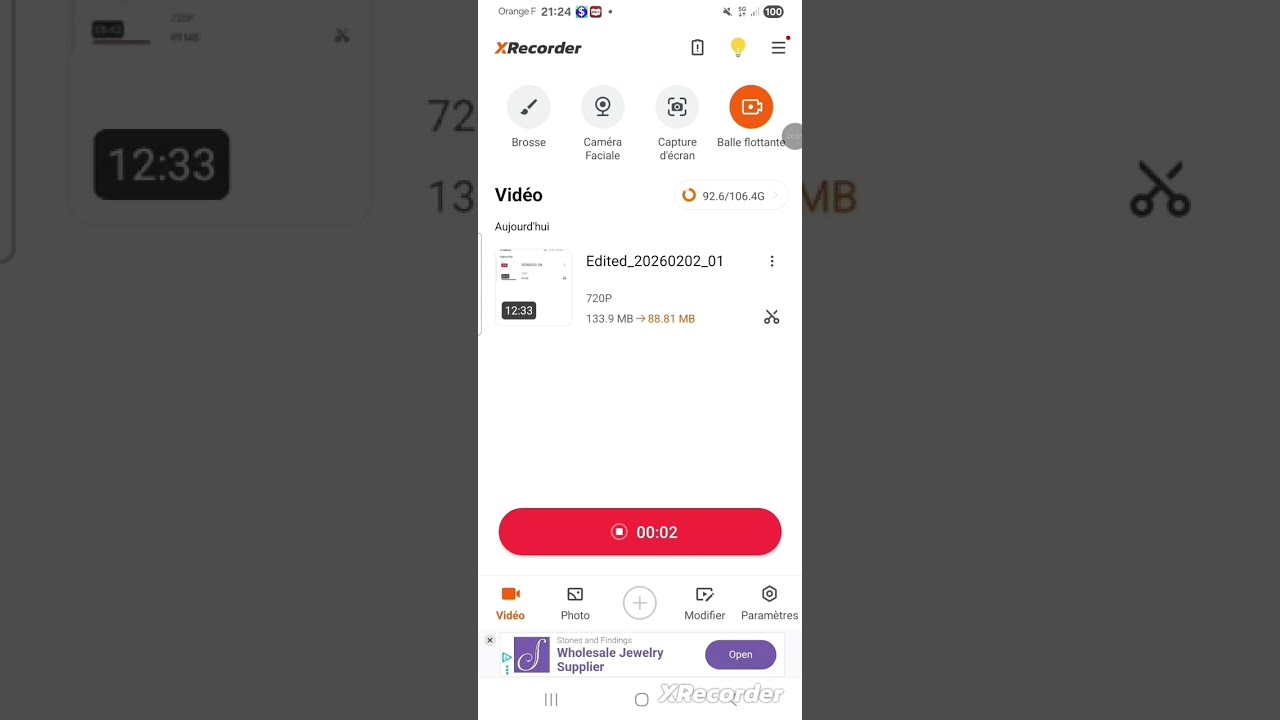Stop the recording at 00:02
This screenshot has height=720, width=1280.
point(640,532)
